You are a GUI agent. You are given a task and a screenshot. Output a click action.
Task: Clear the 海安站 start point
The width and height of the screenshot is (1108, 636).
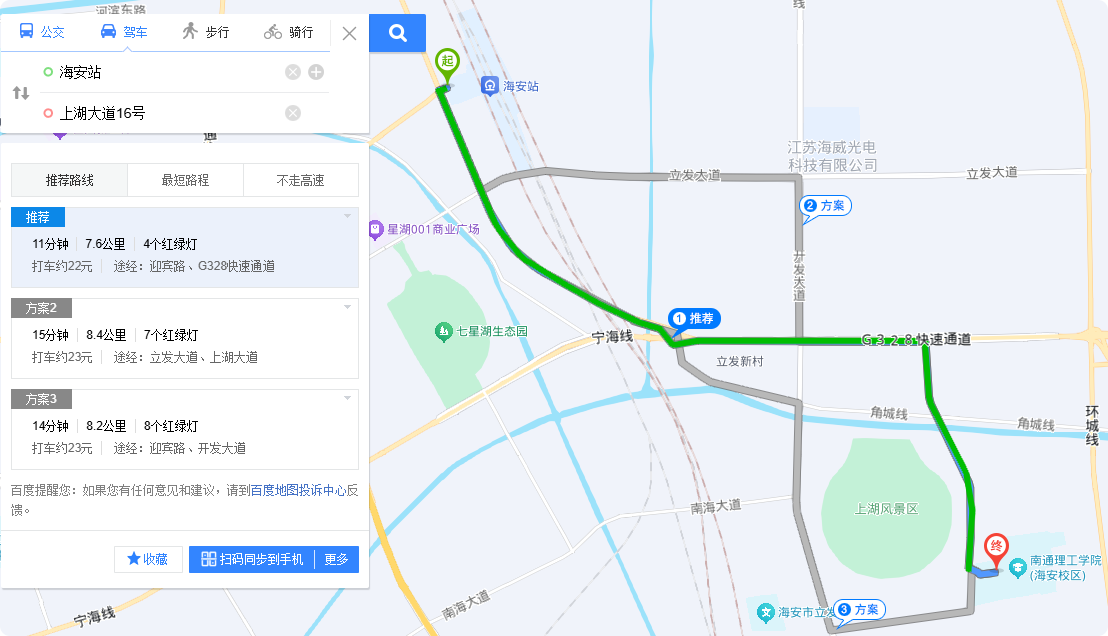pyautogui.click(x=293, y=72)
